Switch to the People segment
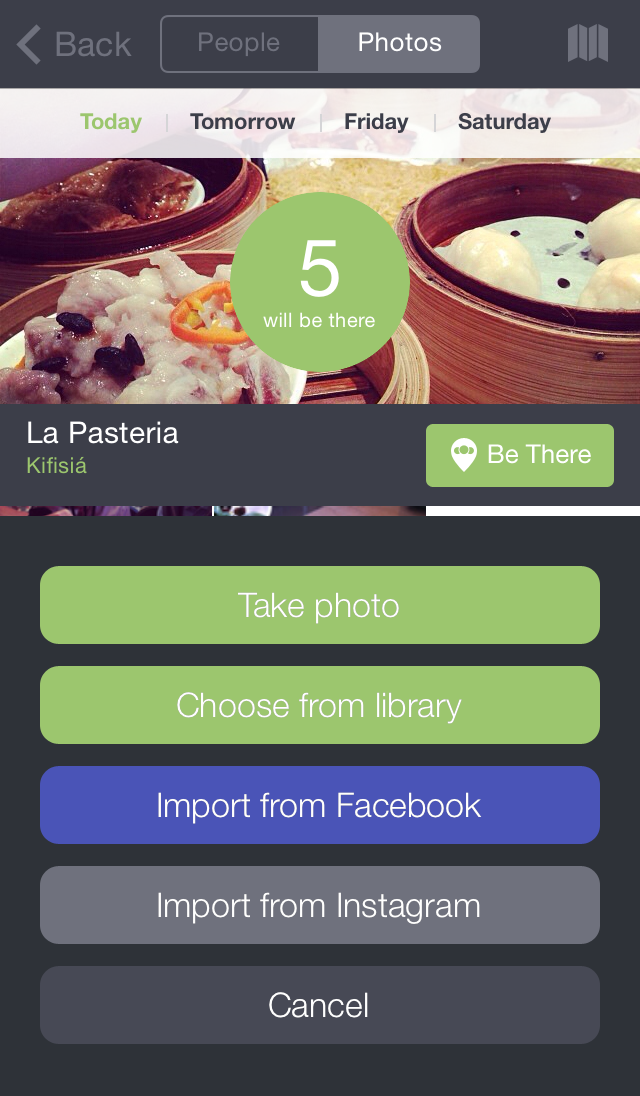This screenshot has width=640, height=1096. coord(240,43)
